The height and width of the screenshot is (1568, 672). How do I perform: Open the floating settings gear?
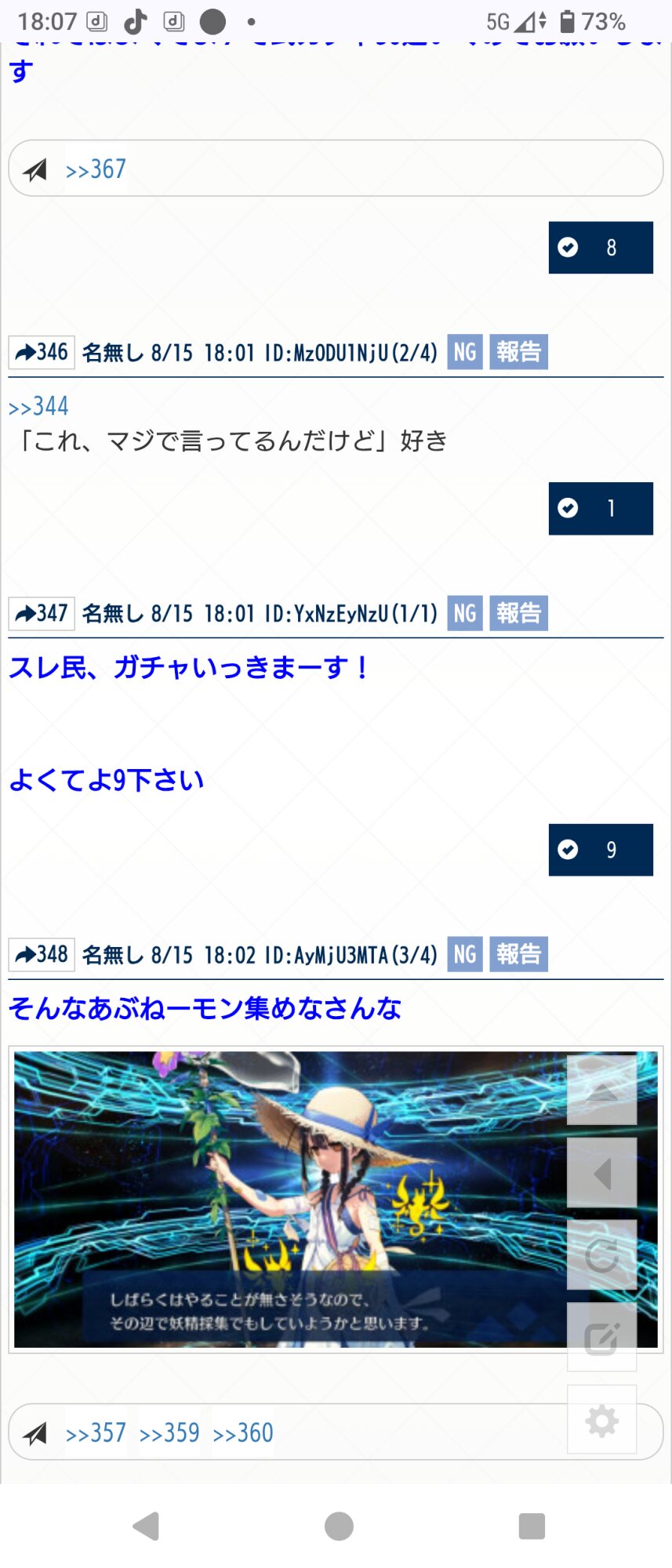click(x=601, y=1420)
